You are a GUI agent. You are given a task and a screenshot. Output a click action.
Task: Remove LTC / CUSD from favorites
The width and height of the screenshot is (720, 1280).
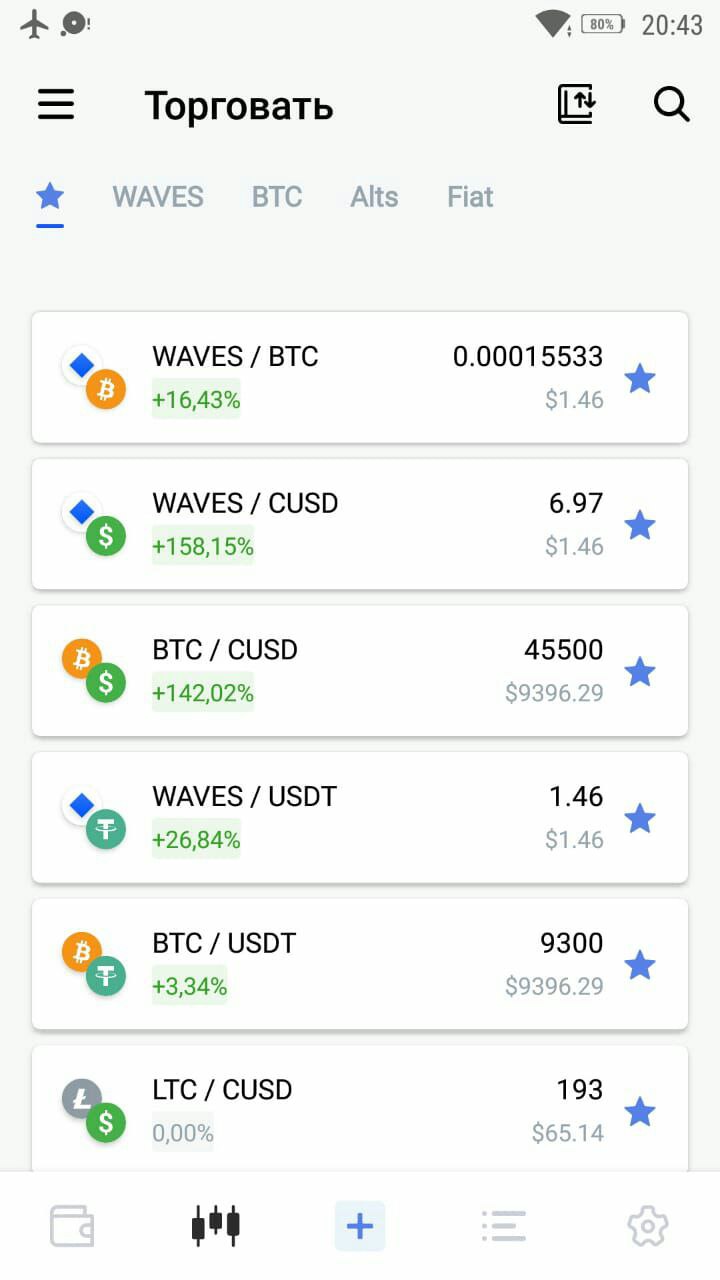pyautogui.click(x=640, y=1111)
